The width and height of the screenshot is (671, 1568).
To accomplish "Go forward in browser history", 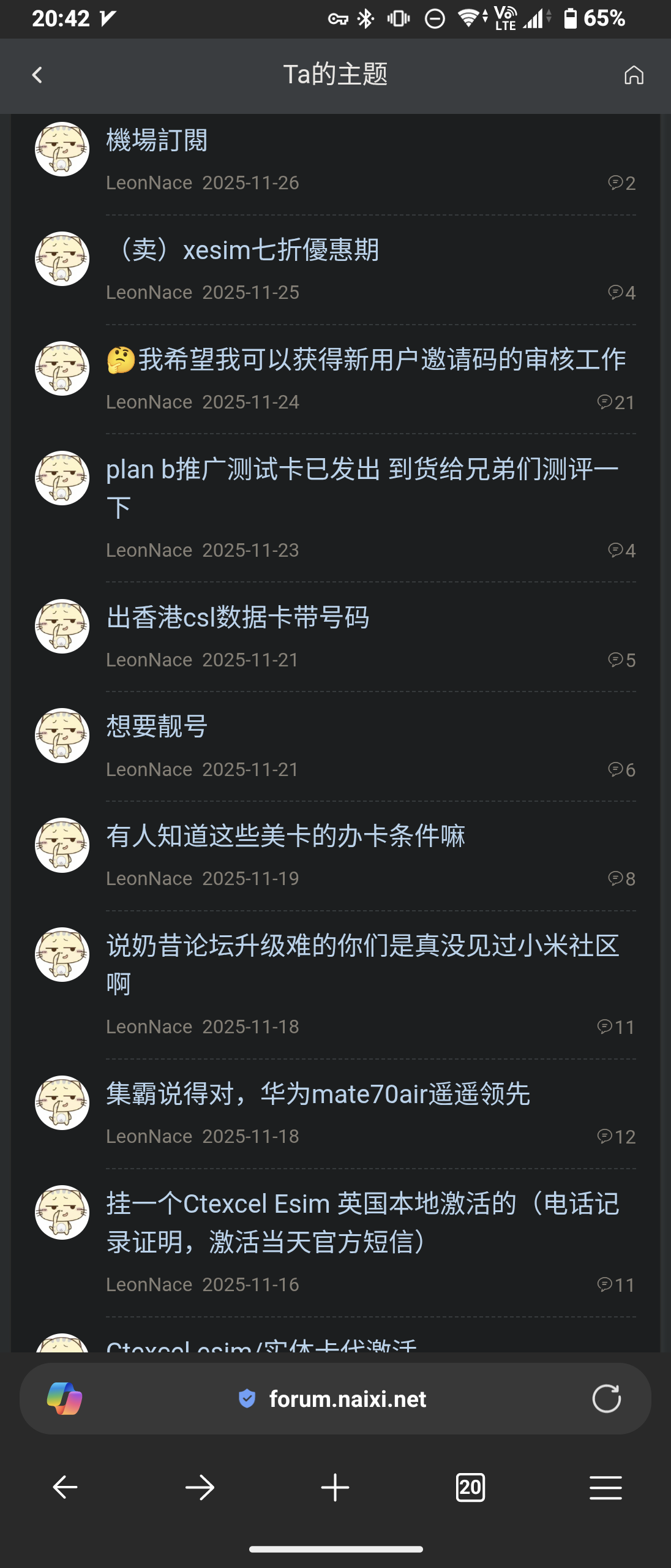I will [x=200, y=1487].
